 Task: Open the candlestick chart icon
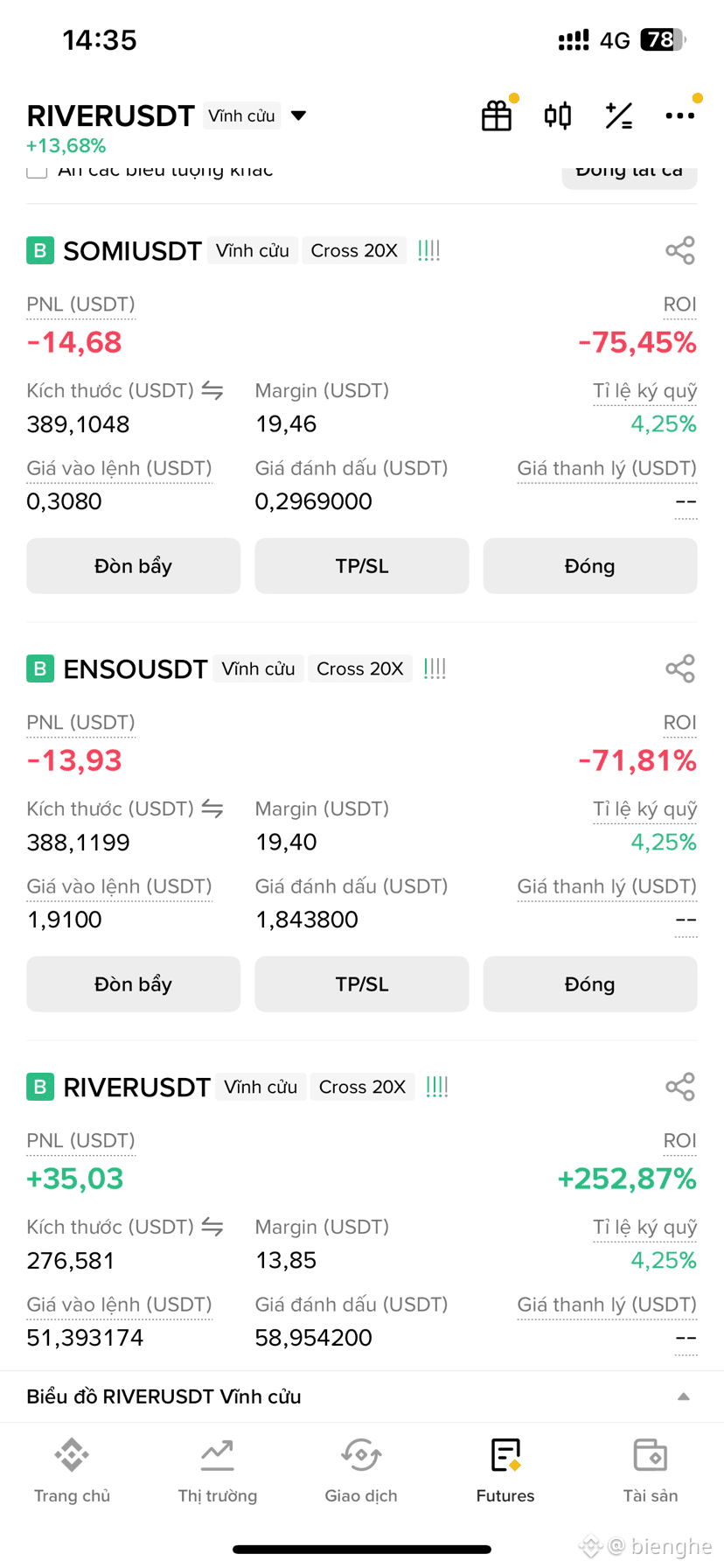[558, 115]
